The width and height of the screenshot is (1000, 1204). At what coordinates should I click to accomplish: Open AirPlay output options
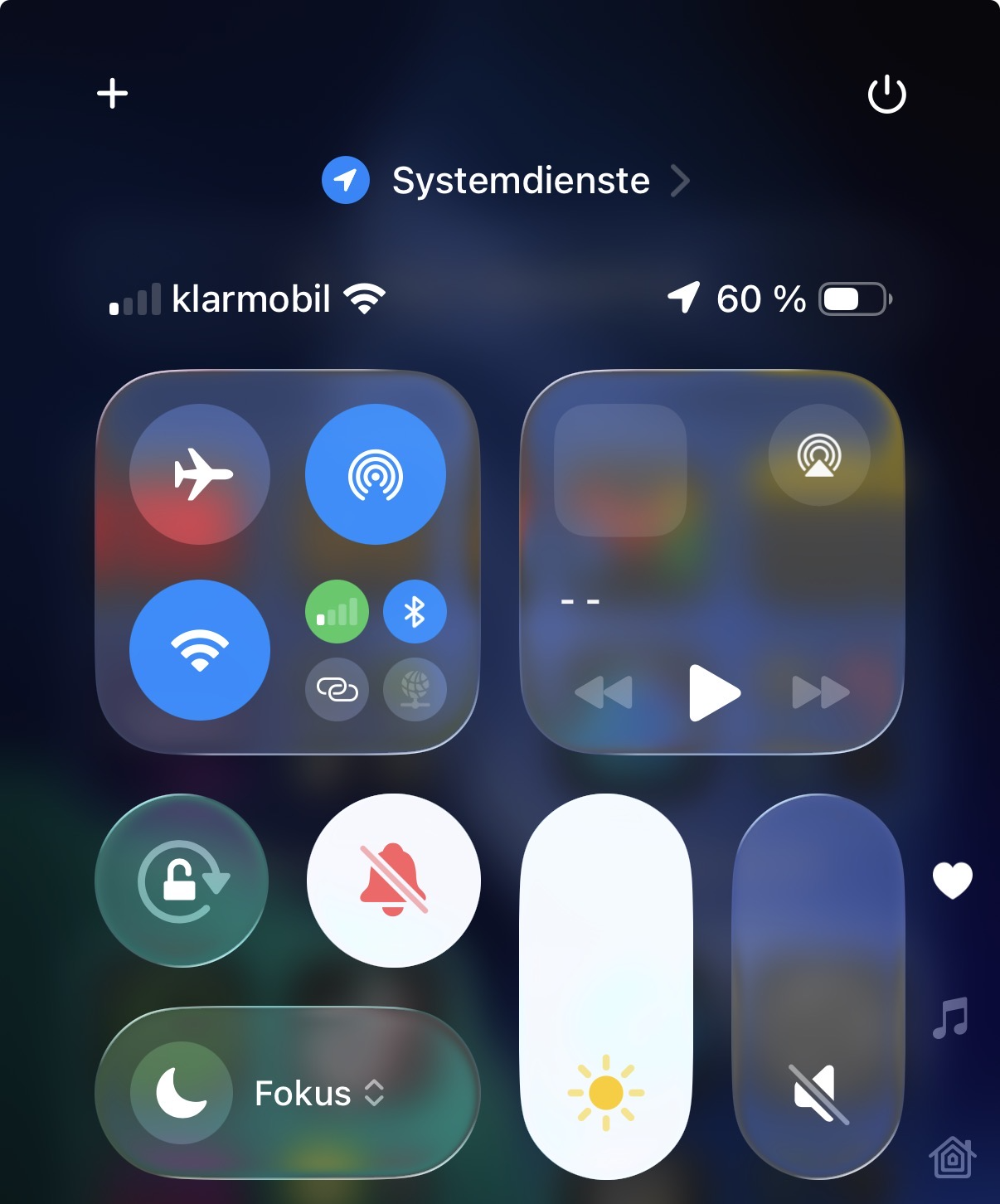click(x=819, y=455)
